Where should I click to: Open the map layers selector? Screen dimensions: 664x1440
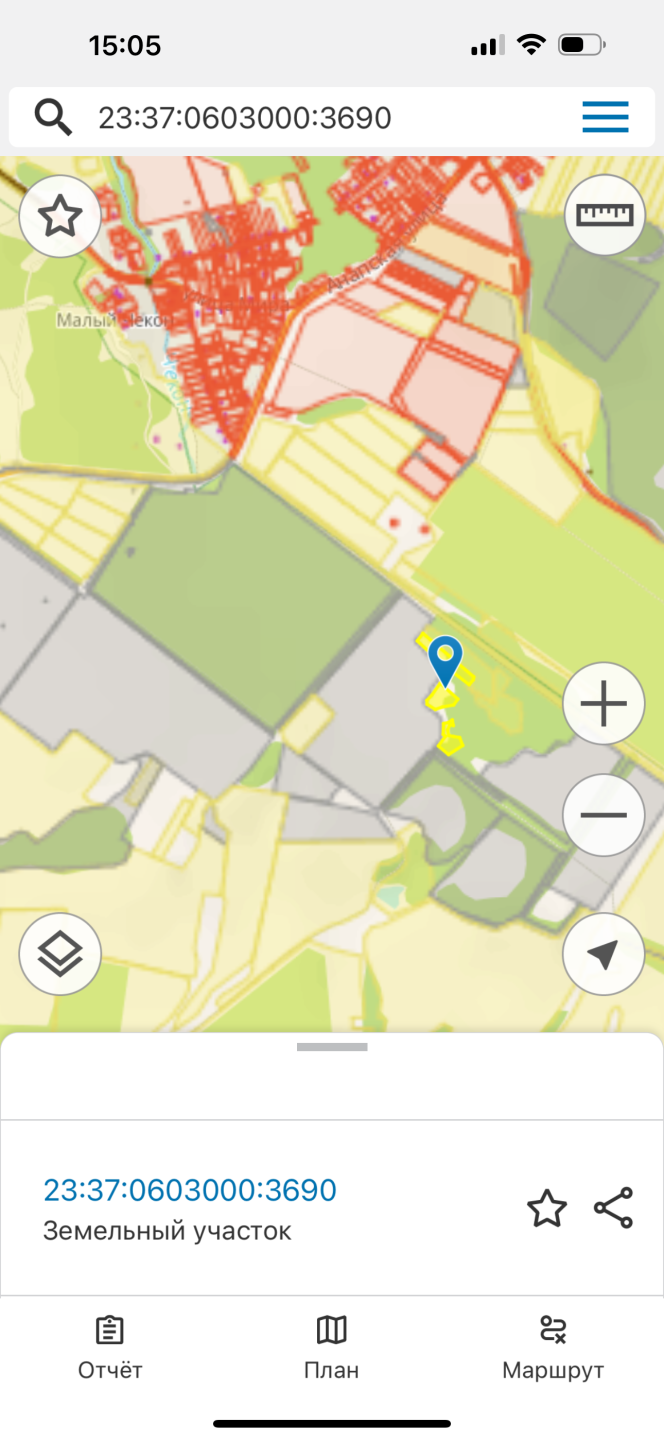tap(60, 954)
